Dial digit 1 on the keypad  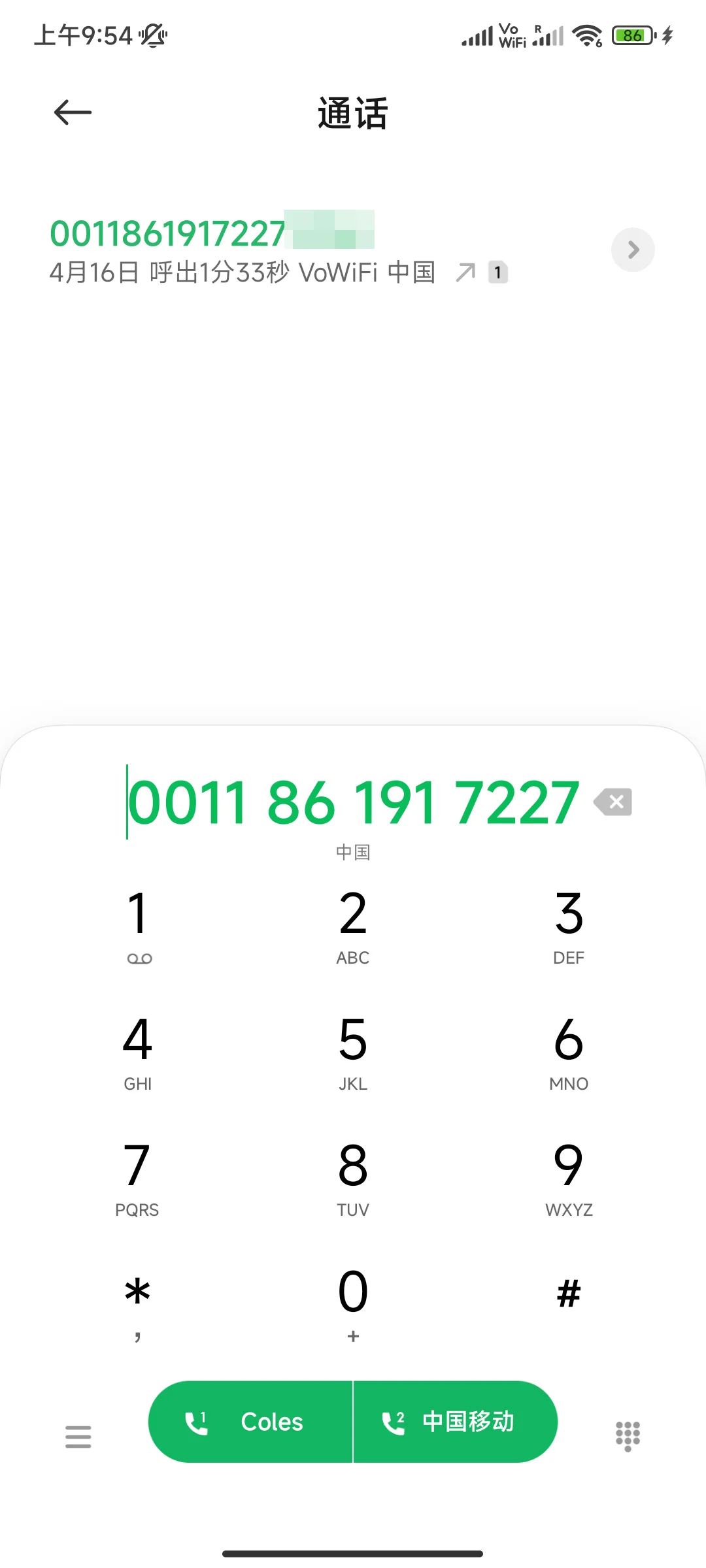click(x=137, y=924)
